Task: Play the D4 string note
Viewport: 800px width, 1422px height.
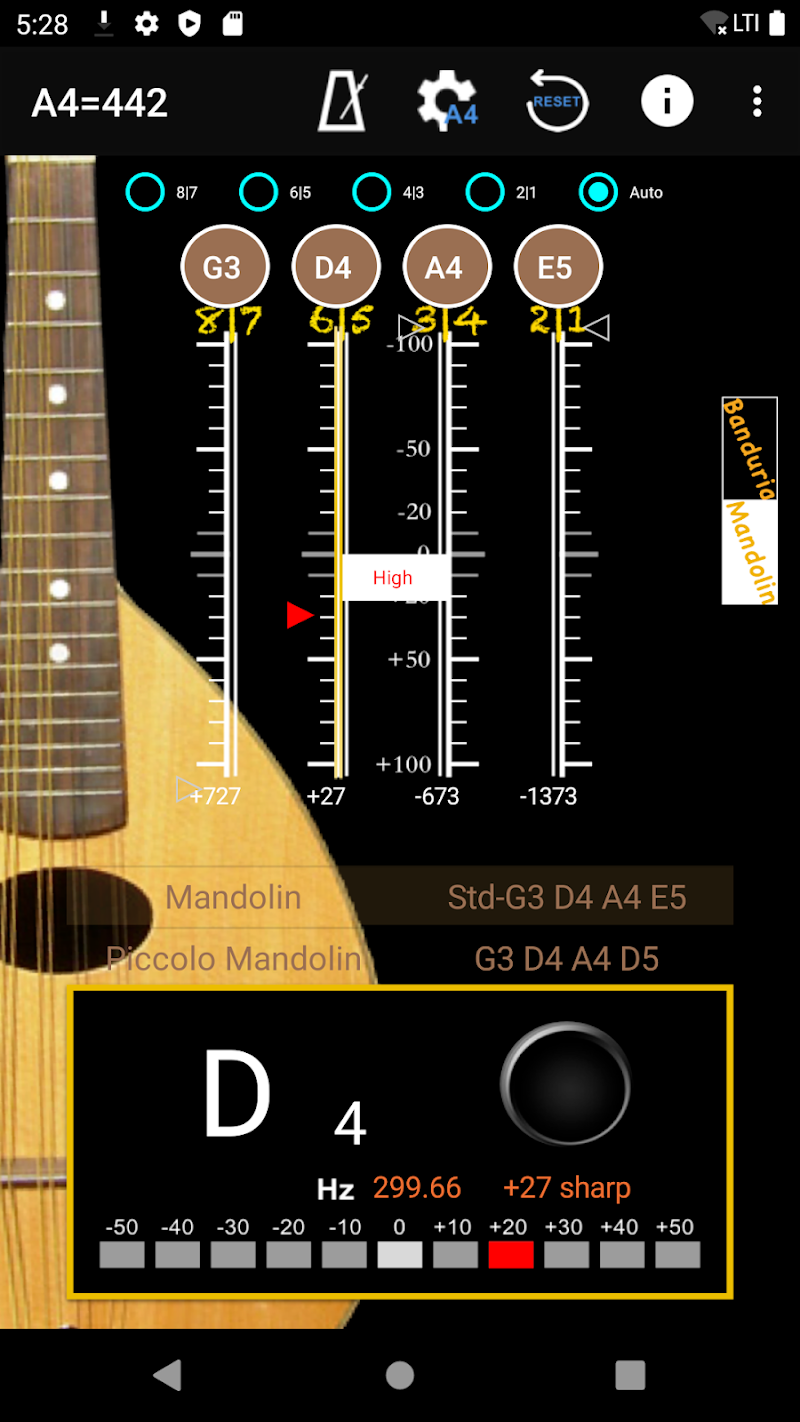Action: click(336, 268)
